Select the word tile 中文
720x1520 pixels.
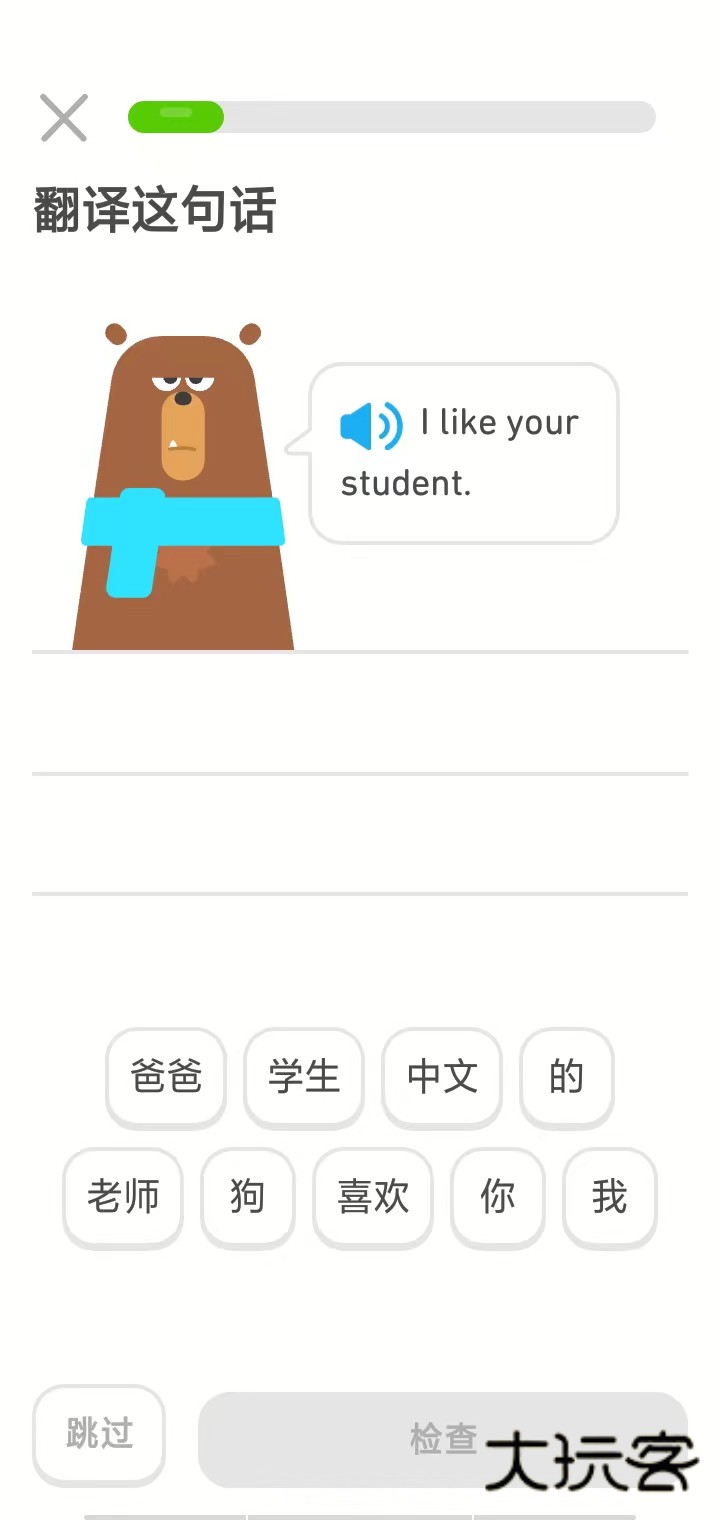click(x=442, y=1077)
